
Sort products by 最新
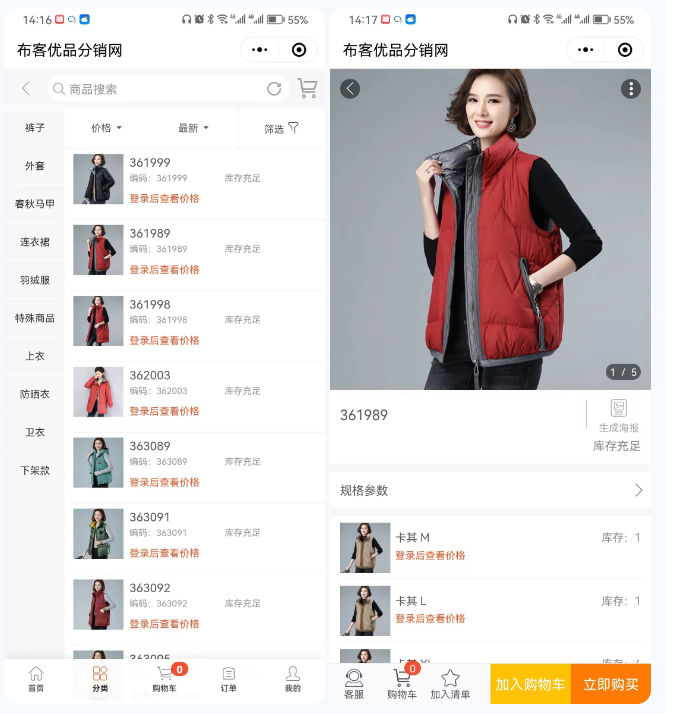193,128
